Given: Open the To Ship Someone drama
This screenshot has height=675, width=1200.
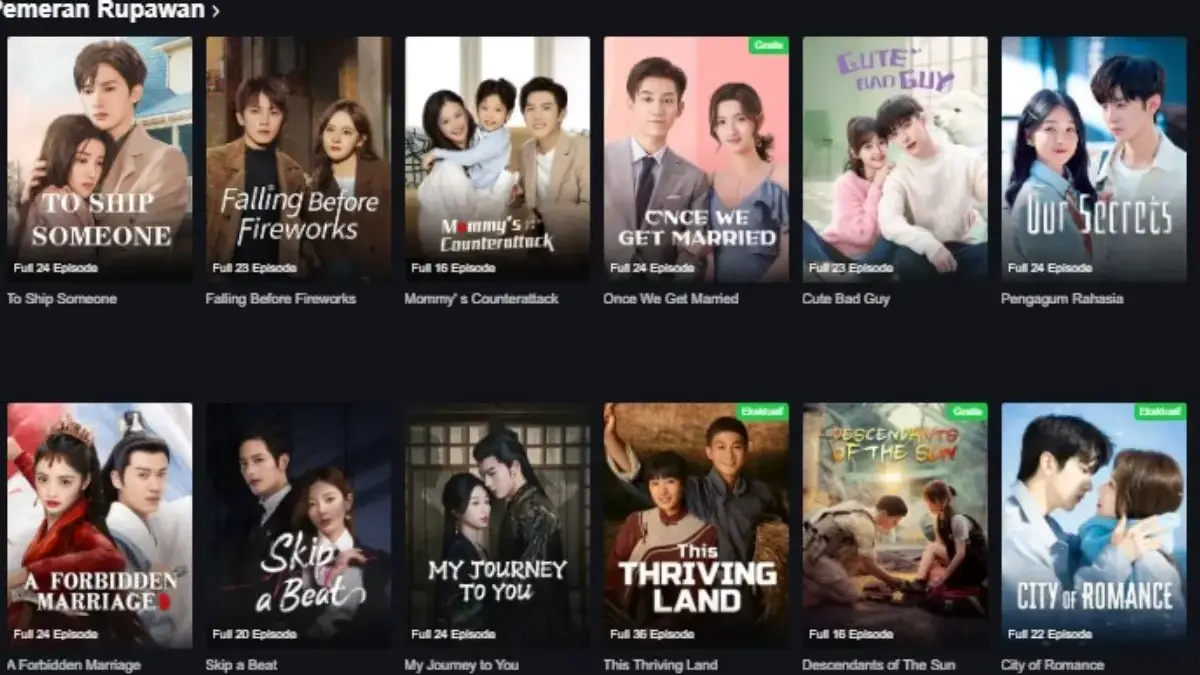Looking at the screenshot, I should click(99, 158).
